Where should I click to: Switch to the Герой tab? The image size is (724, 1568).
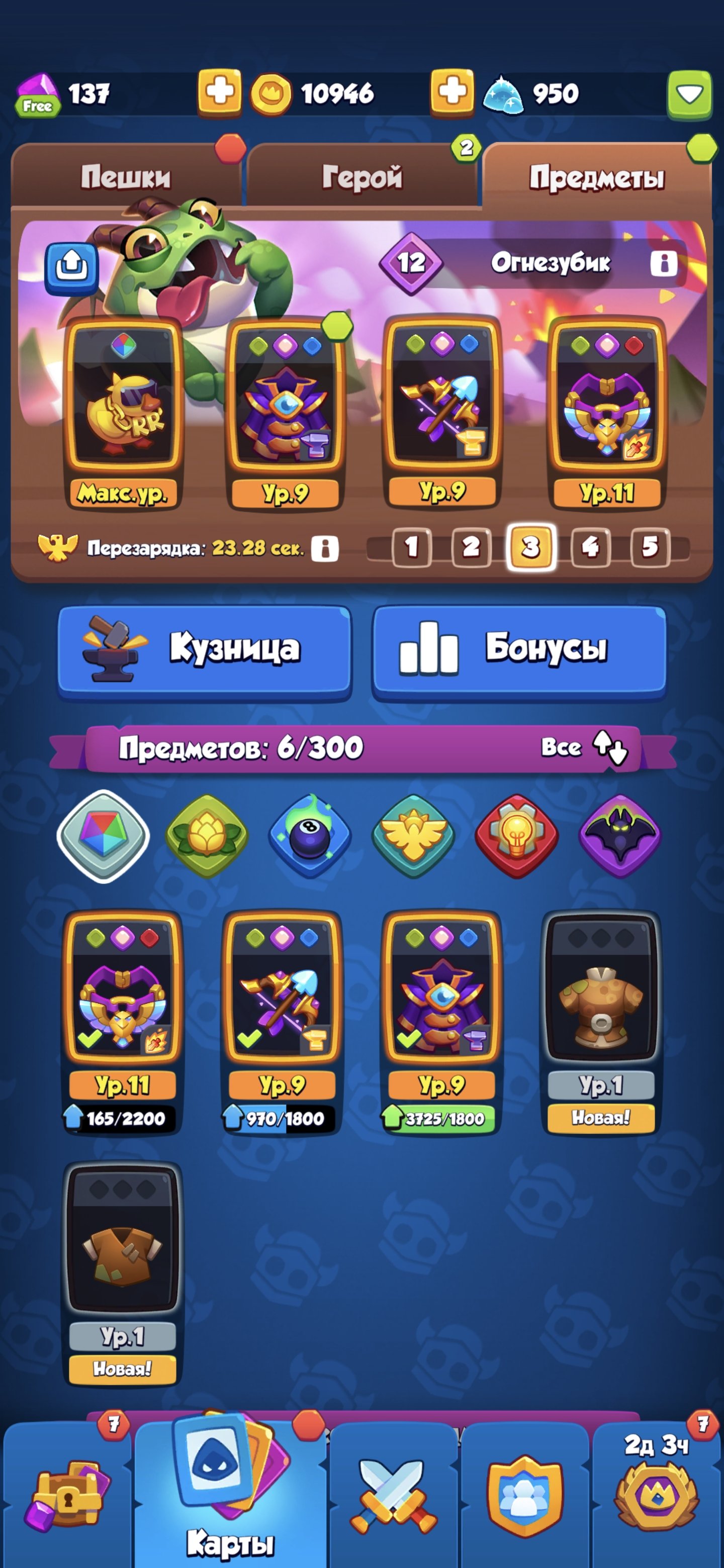(x=361, y=177)
